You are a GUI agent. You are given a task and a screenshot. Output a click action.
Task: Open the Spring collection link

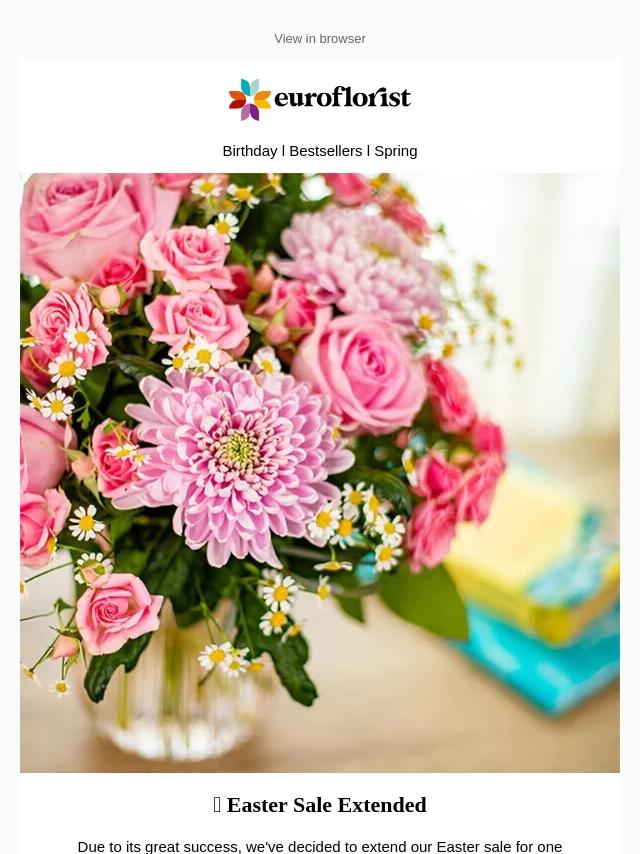pos(395,151)
